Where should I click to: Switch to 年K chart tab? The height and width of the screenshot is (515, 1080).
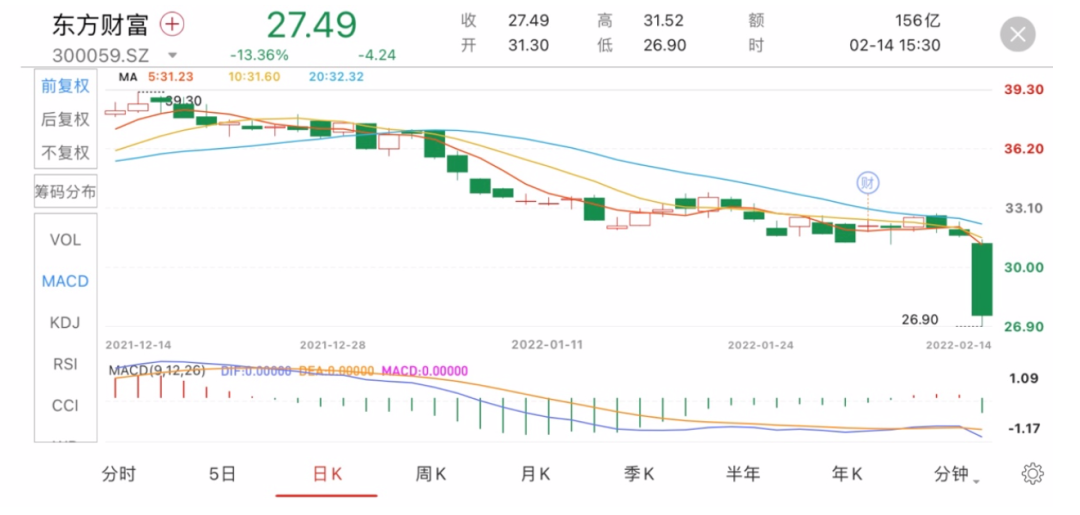tap(847, 474)
